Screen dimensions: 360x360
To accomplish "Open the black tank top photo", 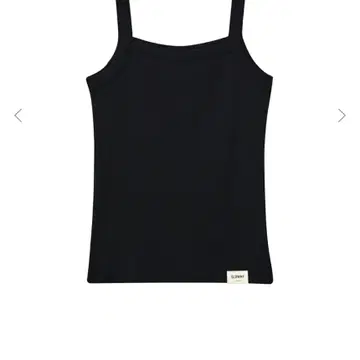I will pyautogui.click(x=180, y=142).
